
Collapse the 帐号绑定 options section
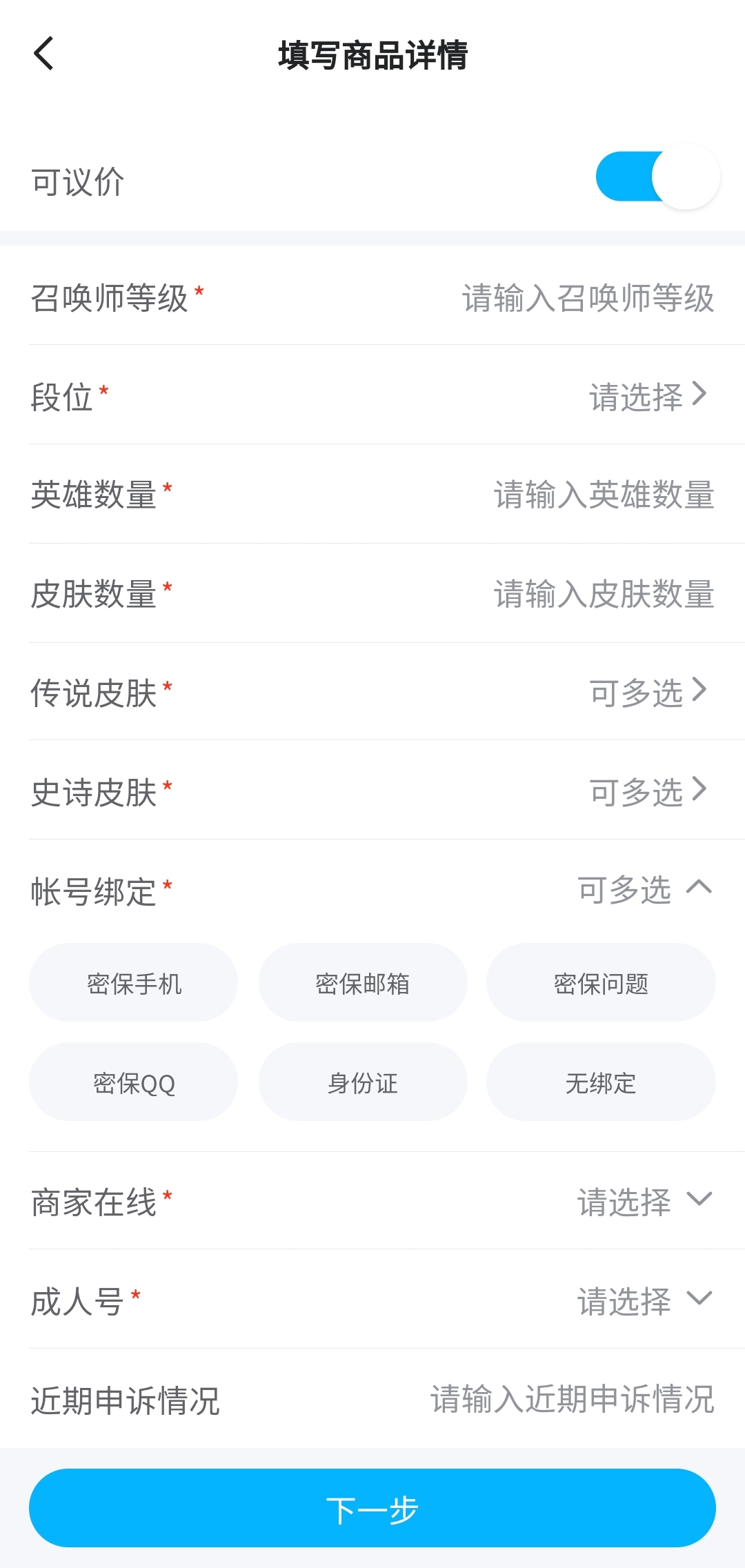click(x=699, y=888)
